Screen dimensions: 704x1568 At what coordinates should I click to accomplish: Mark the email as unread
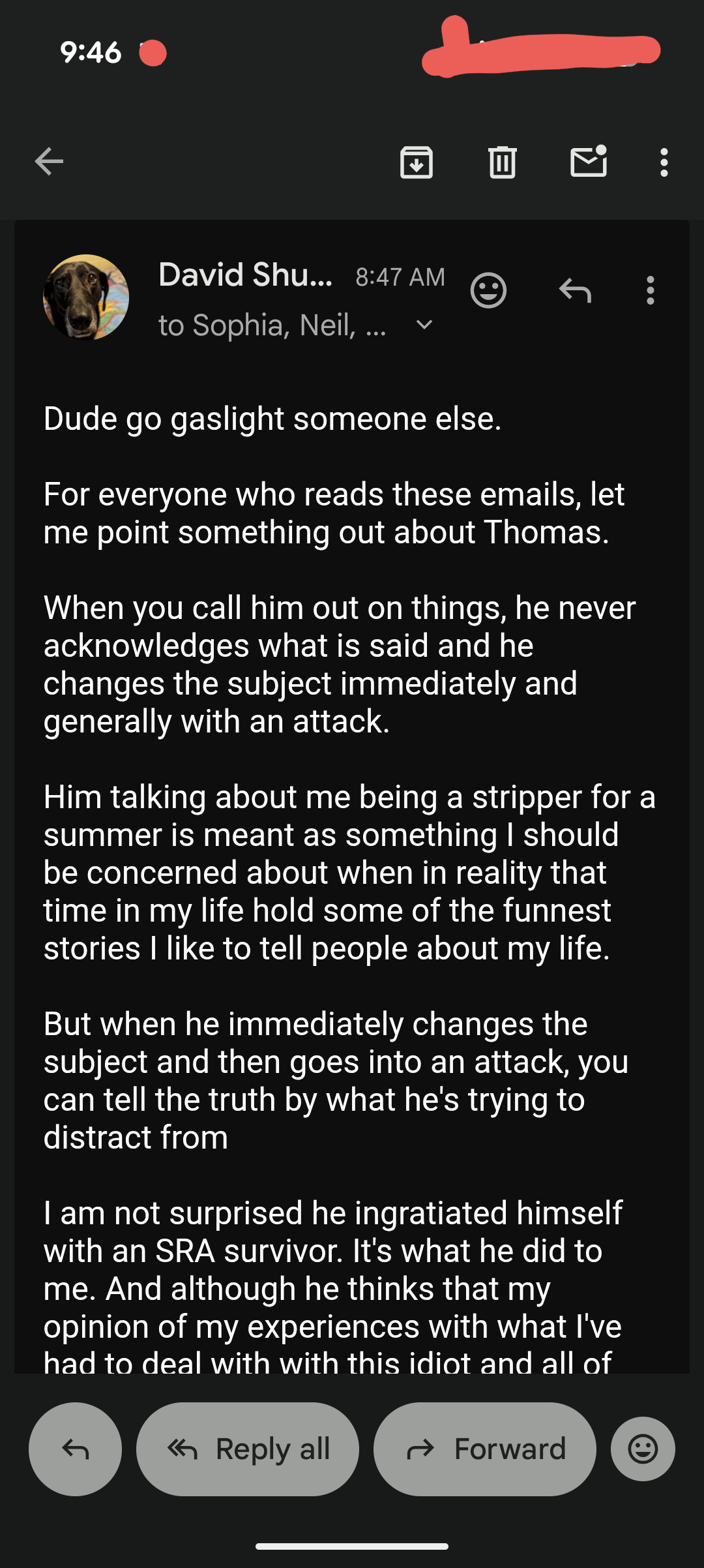(x=589, y=162)
